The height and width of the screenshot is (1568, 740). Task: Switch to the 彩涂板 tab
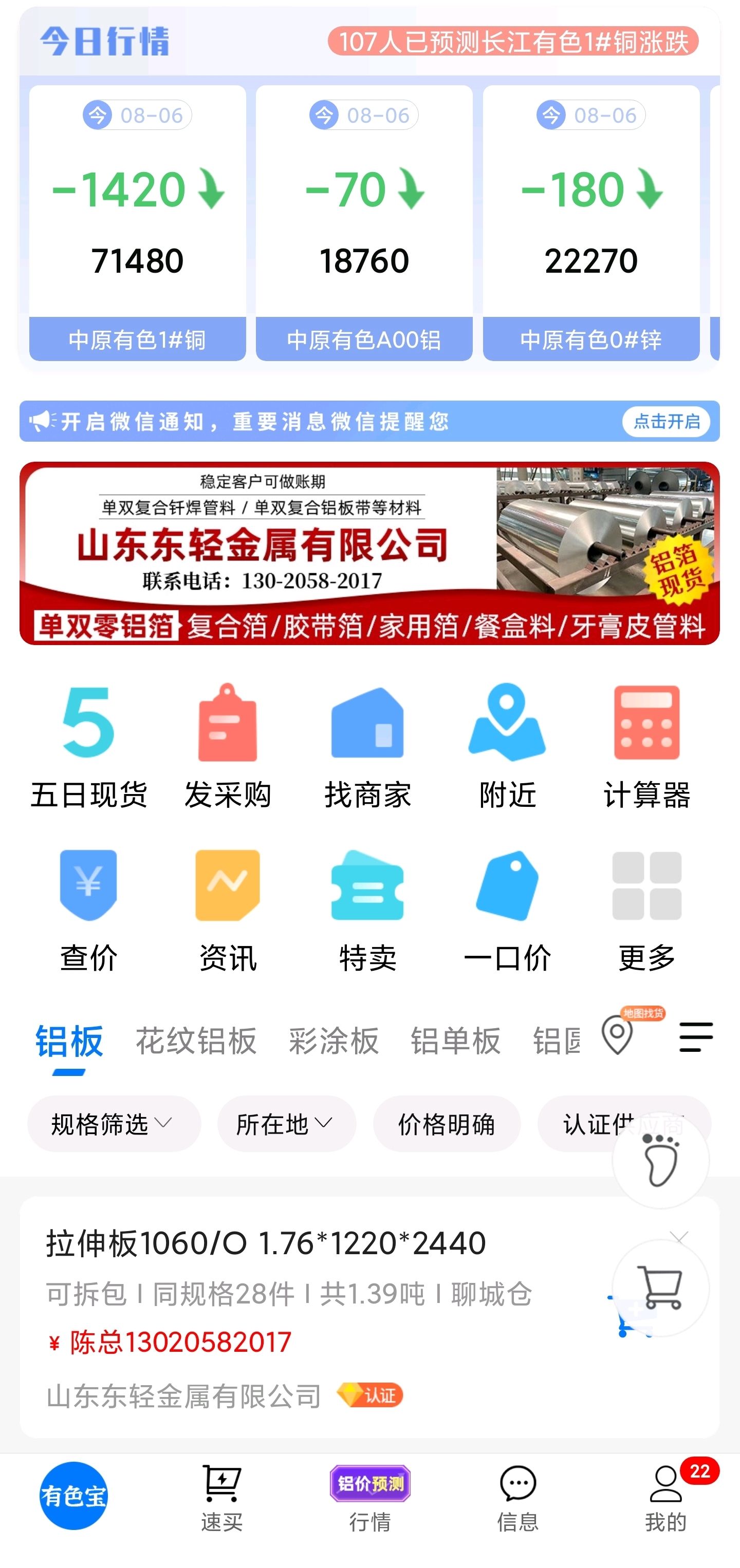(x=334, y=1040)
